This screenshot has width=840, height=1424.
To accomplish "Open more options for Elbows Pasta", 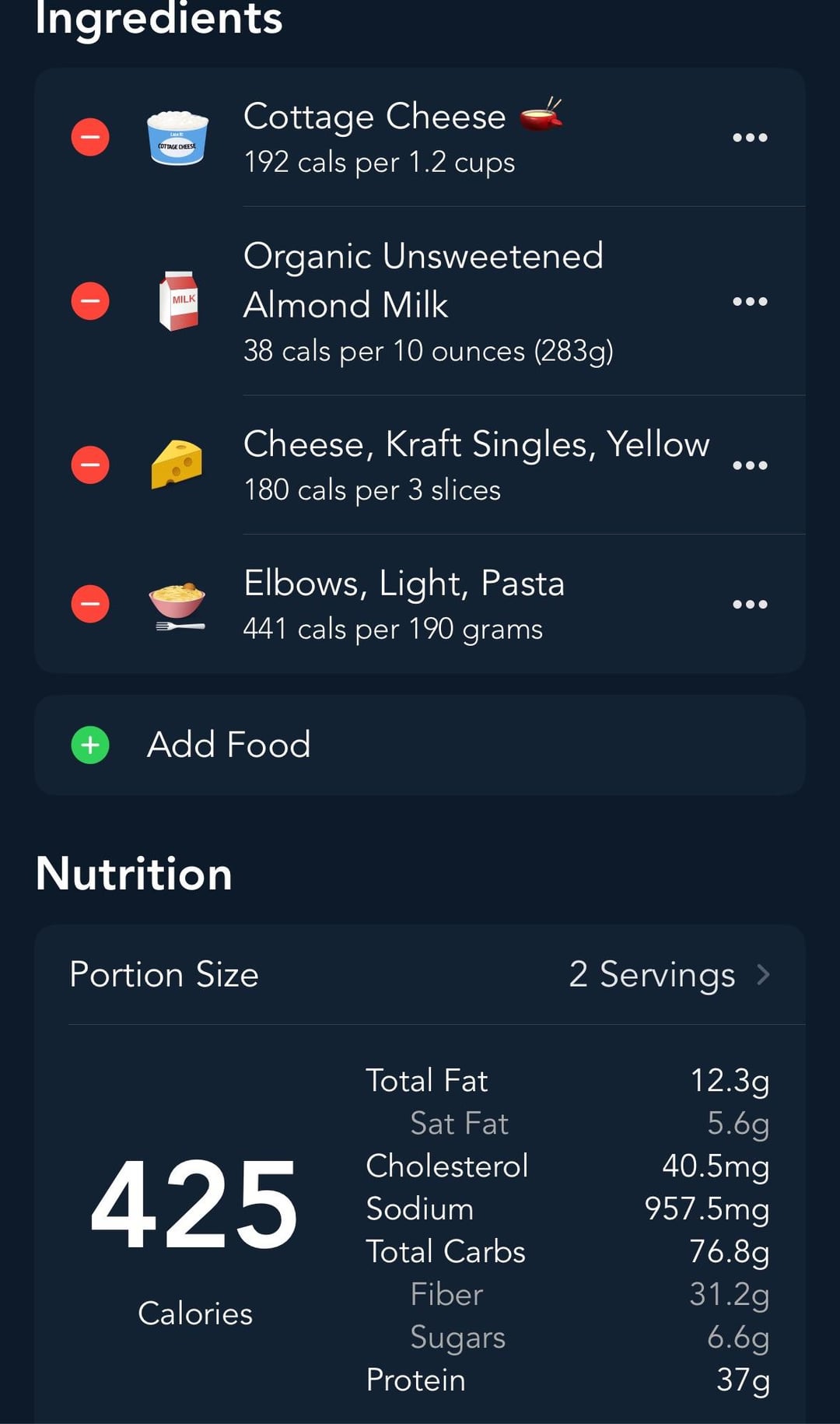I will pyautogui.click(x=750, y=604).
